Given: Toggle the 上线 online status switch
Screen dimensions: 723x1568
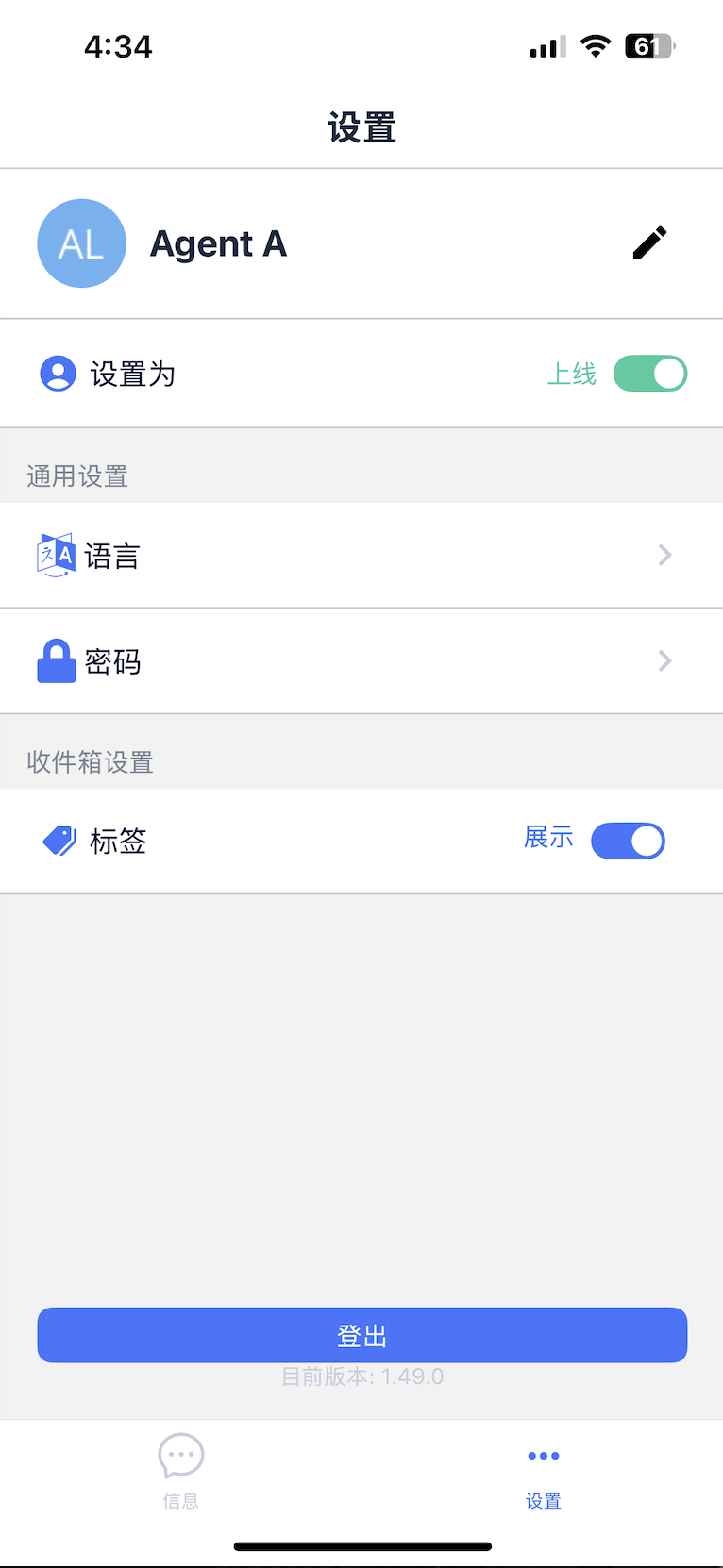Looking at the screenshot, I should tap(649, 374).
